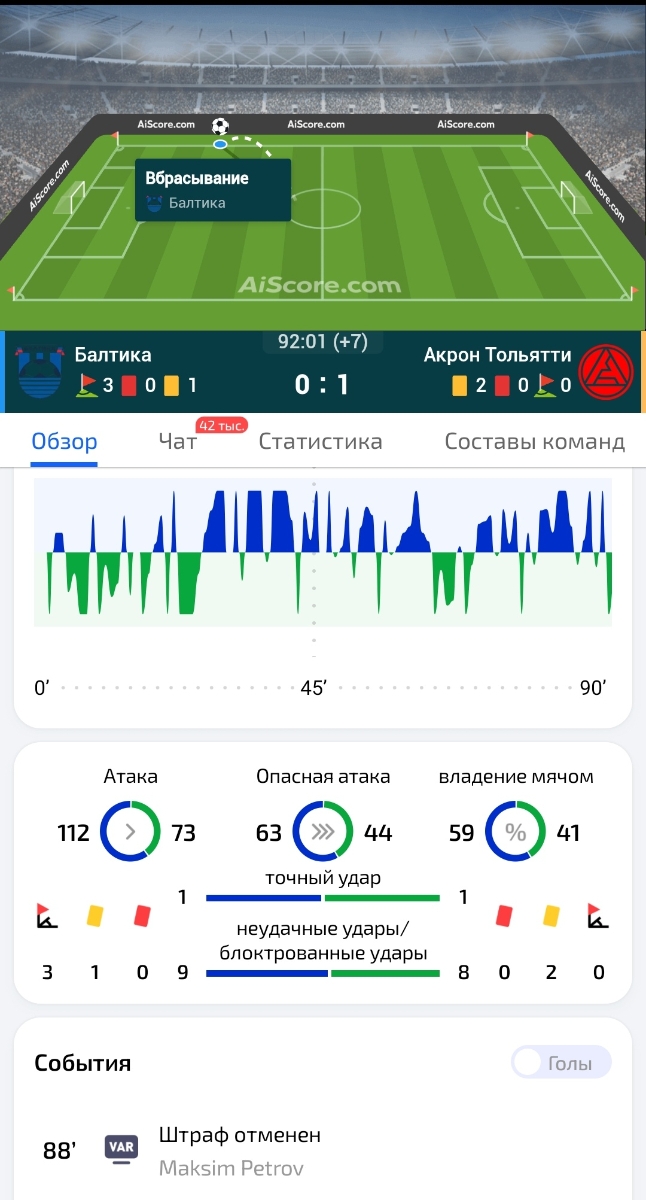The image size is (646, 1200).
Task: Switch to the Обзор tab
Action: [x=64, y=442]
